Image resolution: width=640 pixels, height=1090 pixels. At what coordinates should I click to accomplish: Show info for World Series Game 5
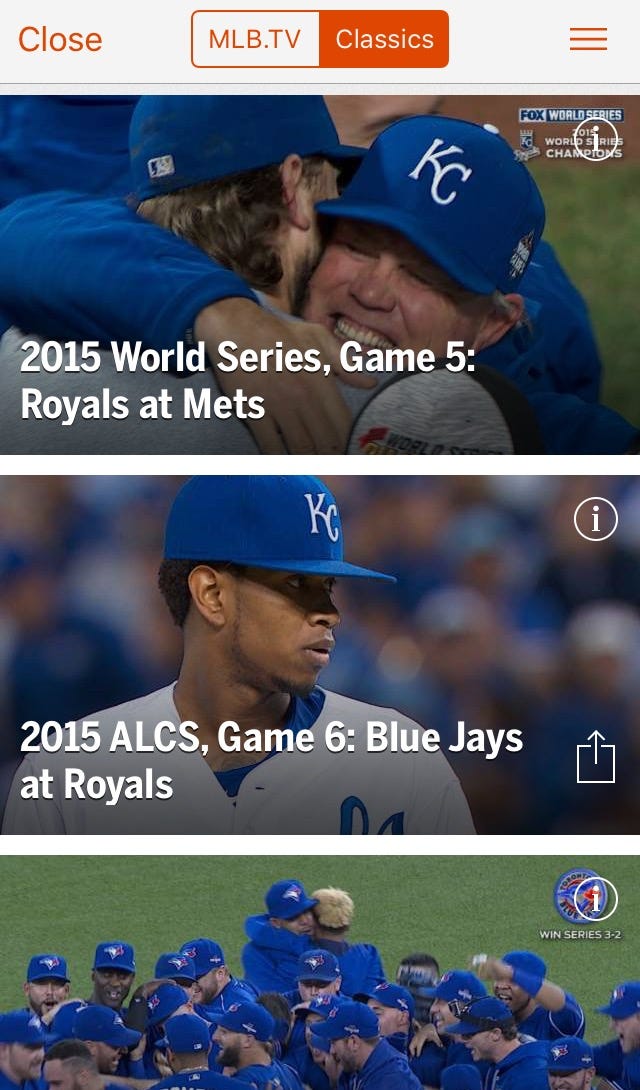click(x=596, y=139)
